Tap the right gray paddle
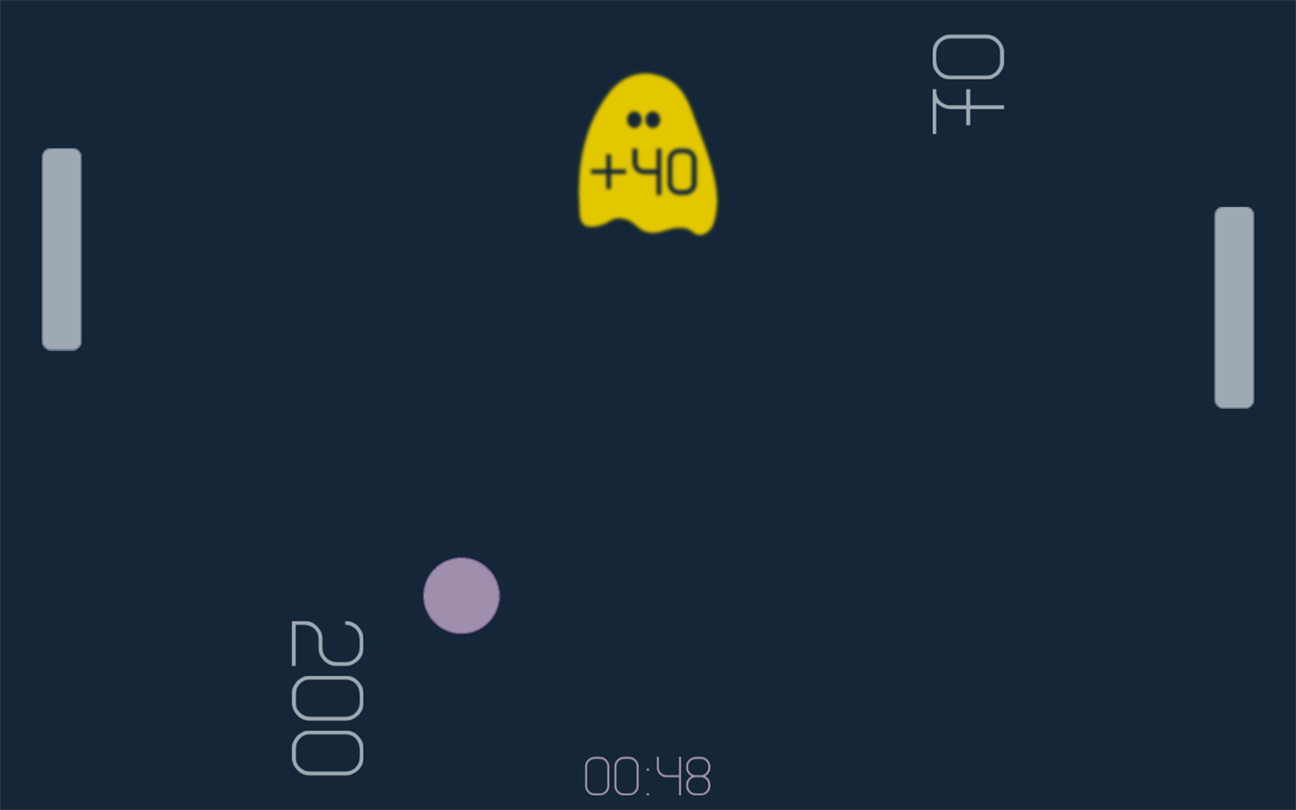Image resolution: width=1296 pixels, height=810 pixels. pos(1233,307)
